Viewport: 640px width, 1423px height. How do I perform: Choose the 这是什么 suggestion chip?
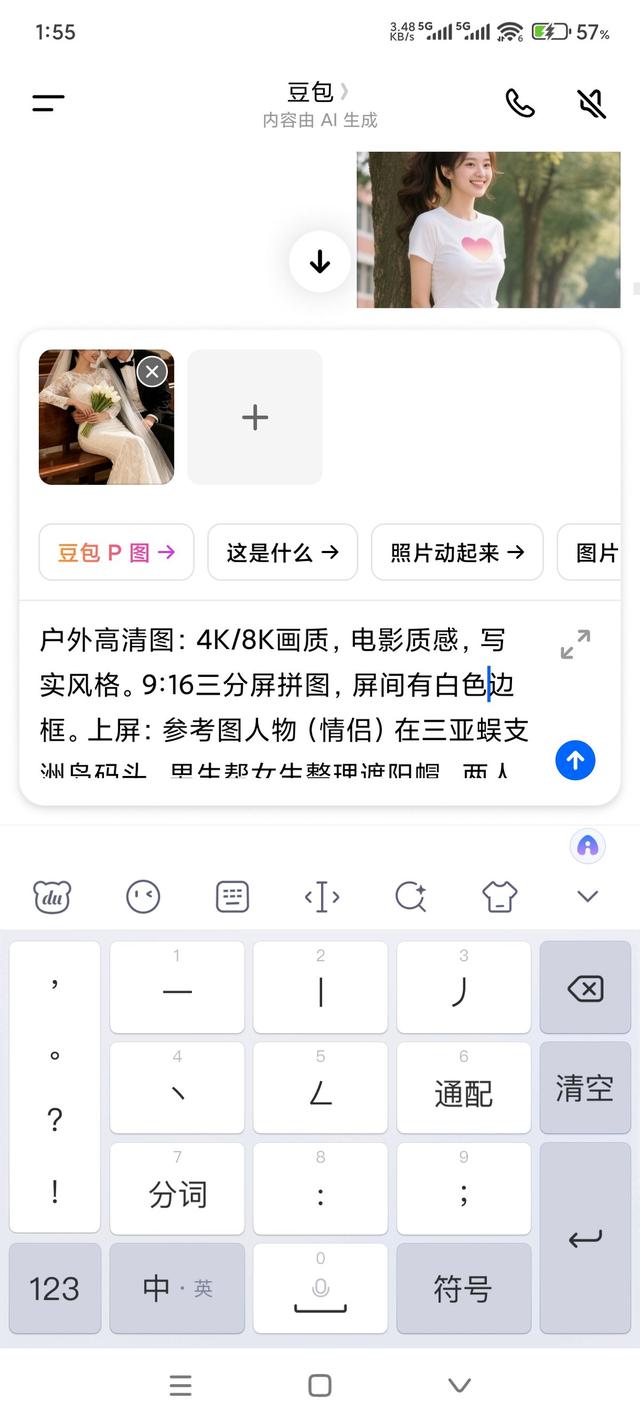point(282,552)
